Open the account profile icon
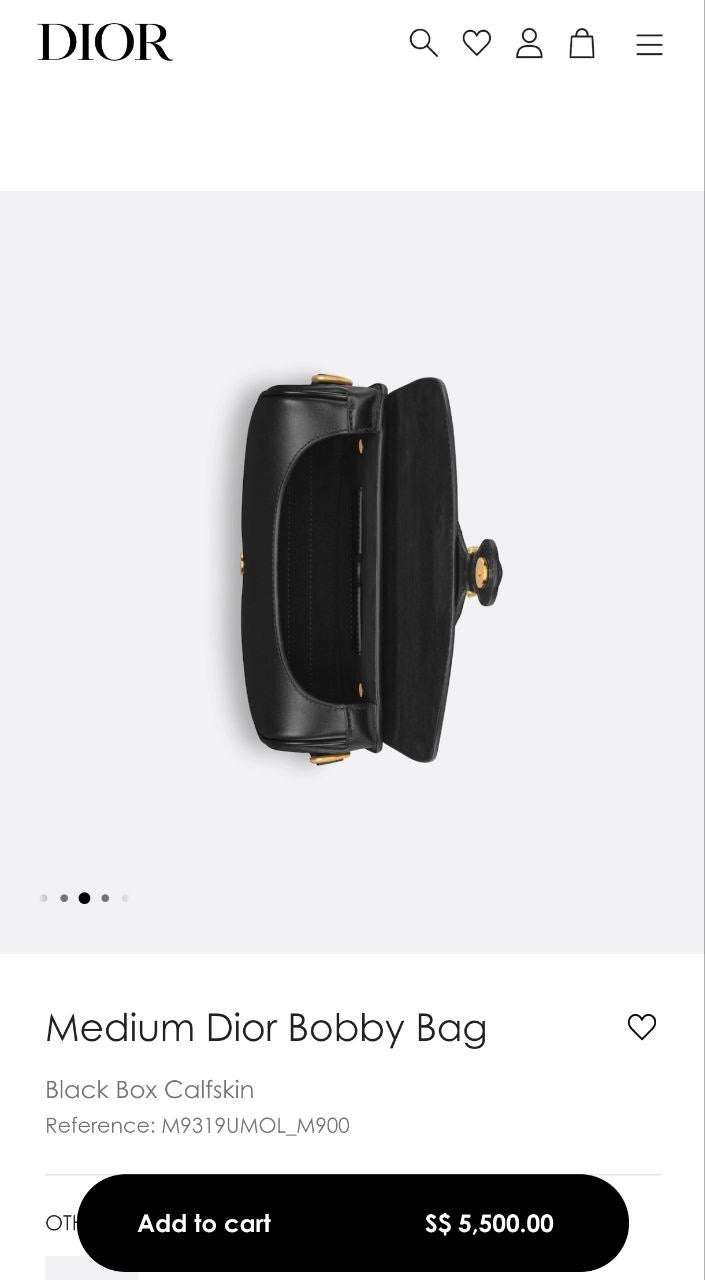 tap(529, 43)
